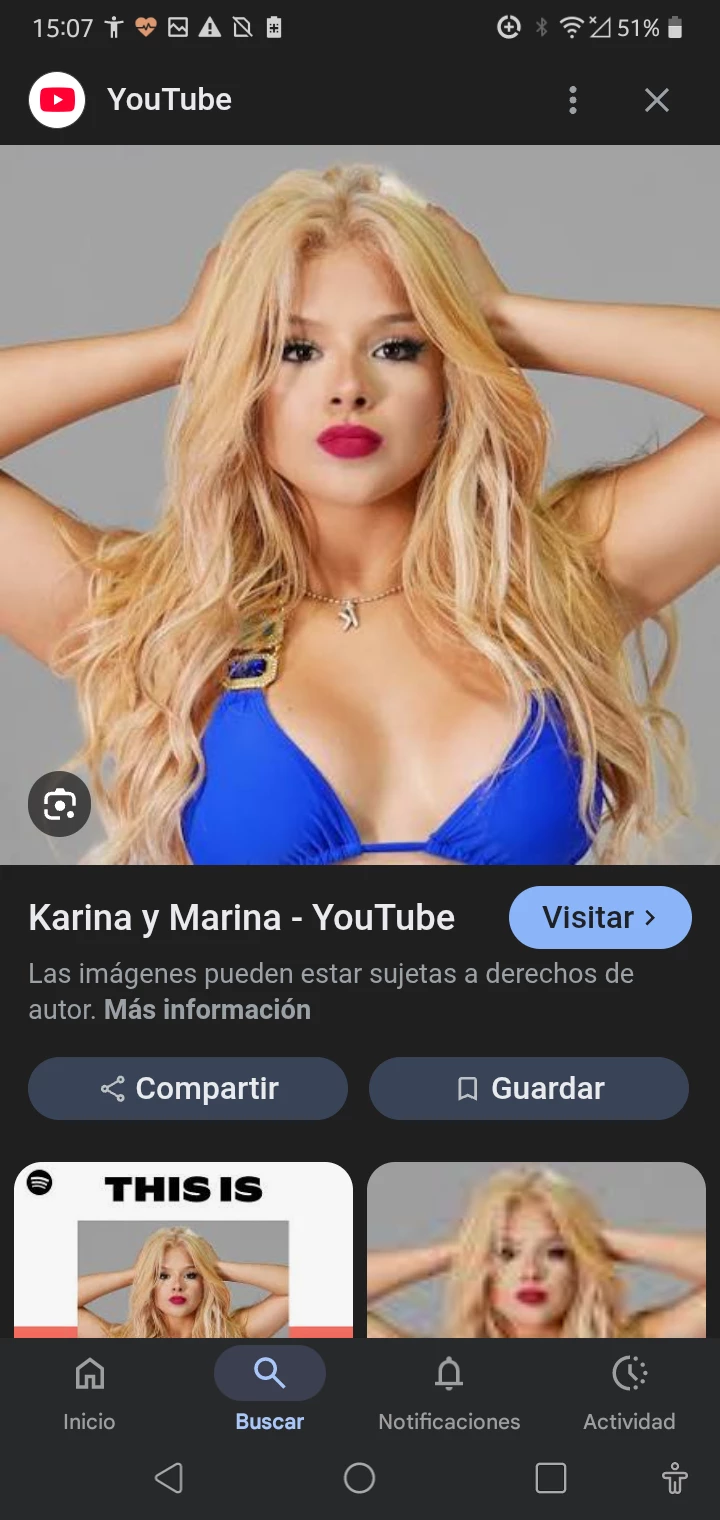720x1520 pixels.
Task: Visit the Karina y Marina YouTube page
Action: click(600, 917)
